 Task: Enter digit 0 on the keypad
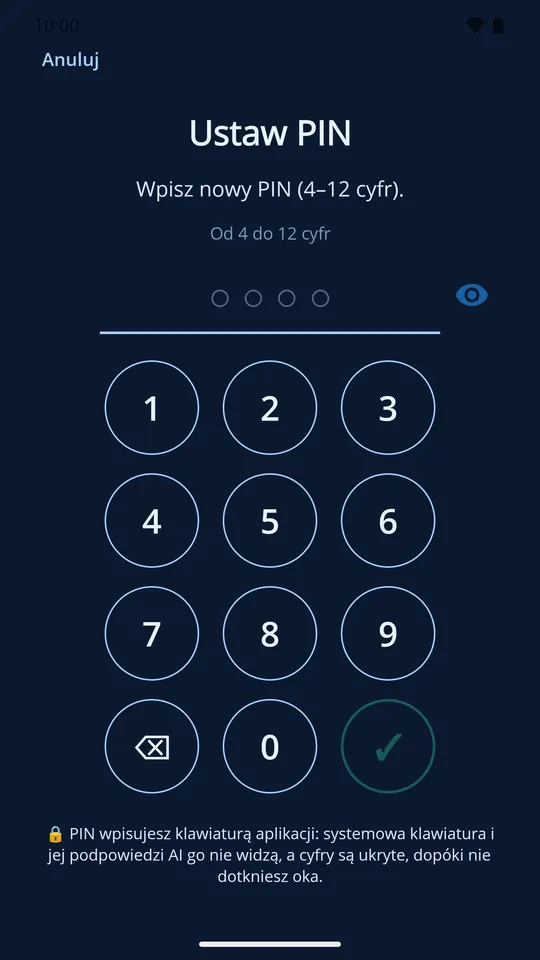click(270, 746)
